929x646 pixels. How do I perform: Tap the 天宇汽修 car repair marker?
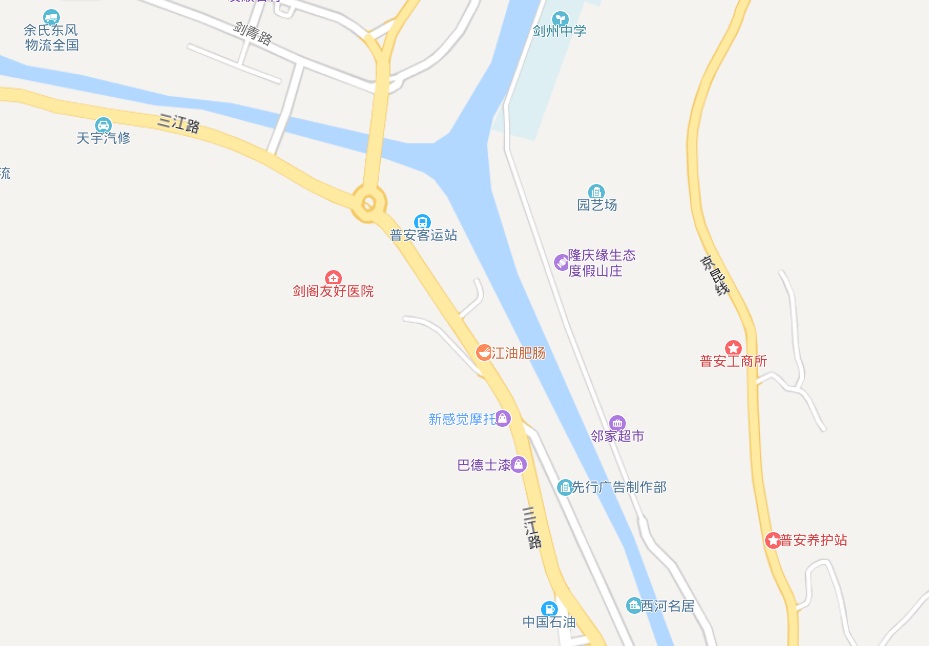click(x=103, y=124)
